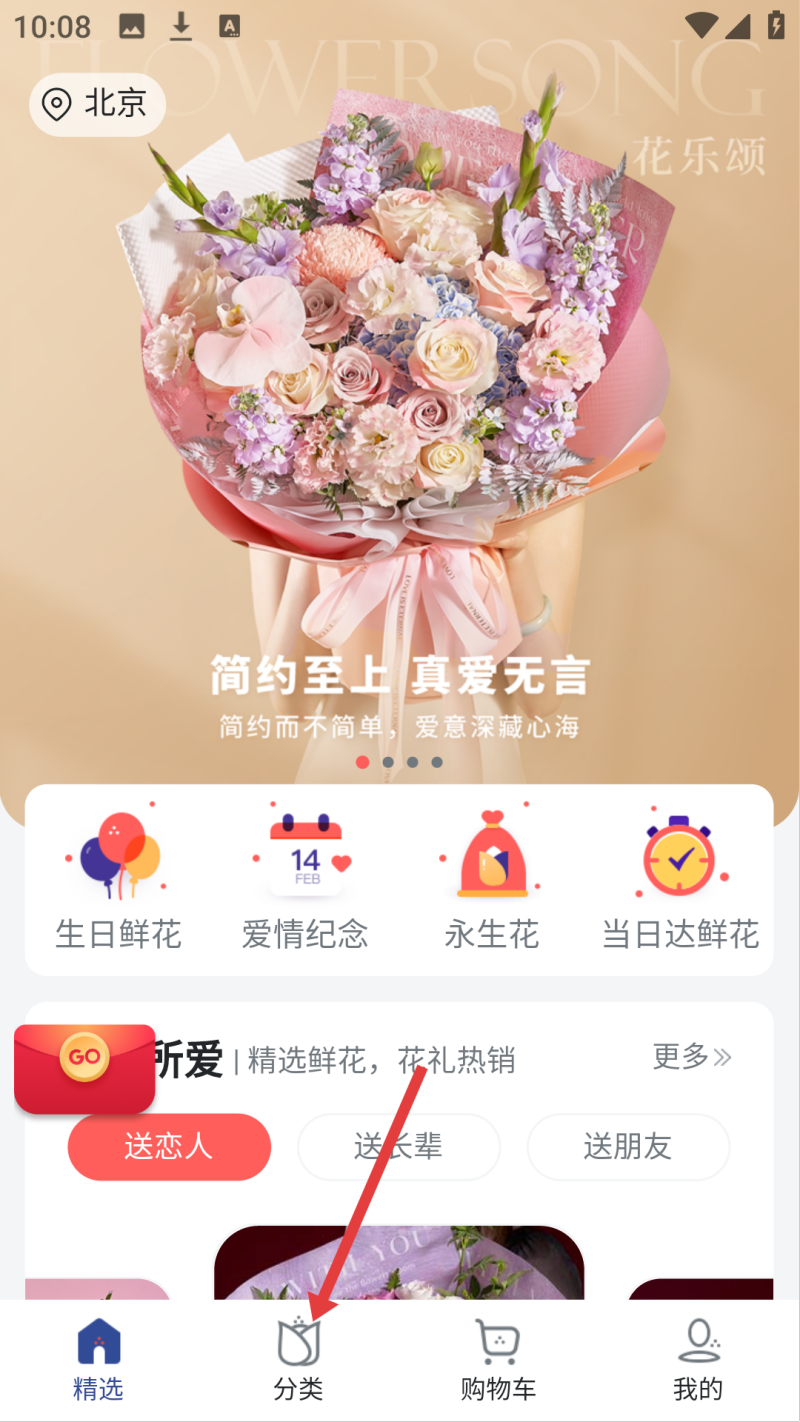Open the 爱情纪念 category
Screen dimensions: 800x1422
click(x=305, y=877)
